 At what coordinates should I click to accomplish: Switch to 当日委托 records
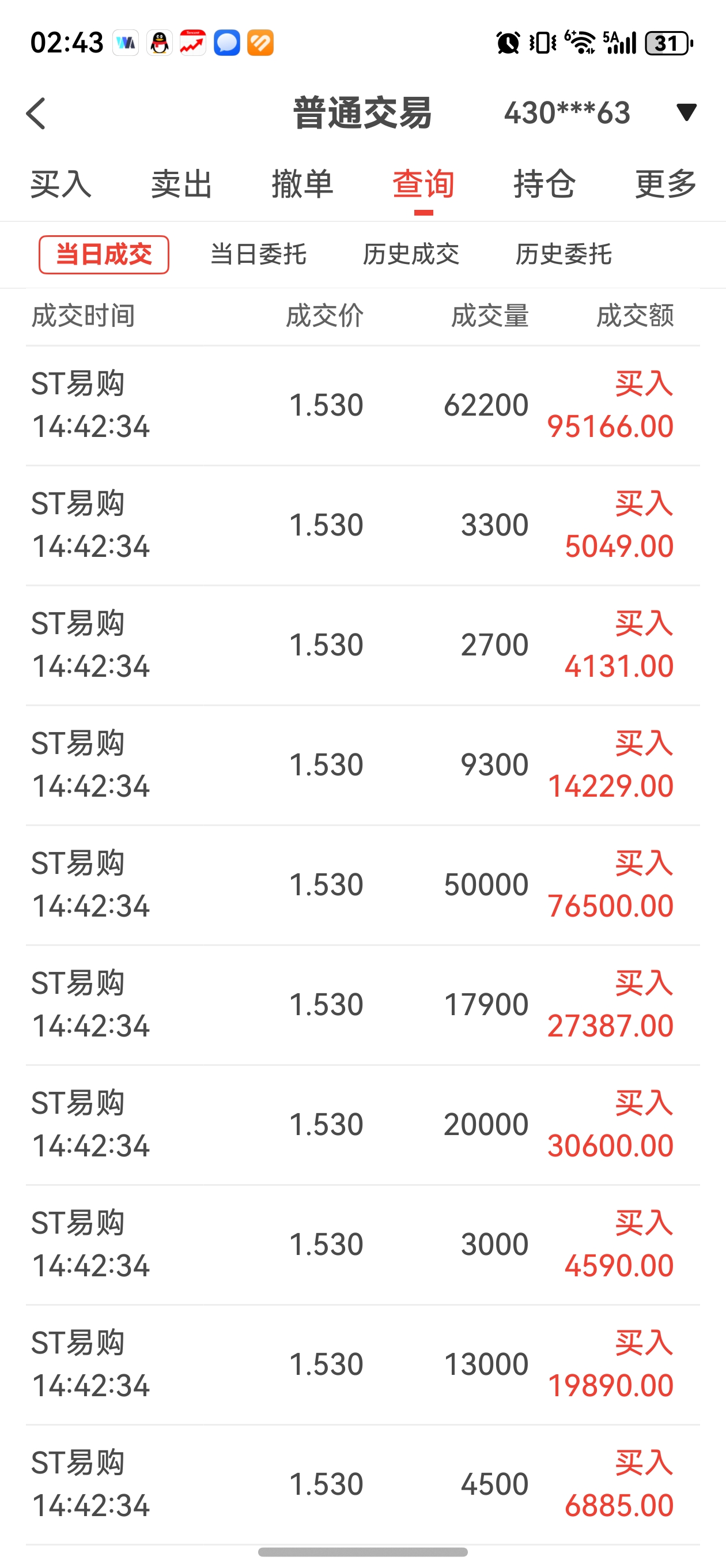point(258,254)
